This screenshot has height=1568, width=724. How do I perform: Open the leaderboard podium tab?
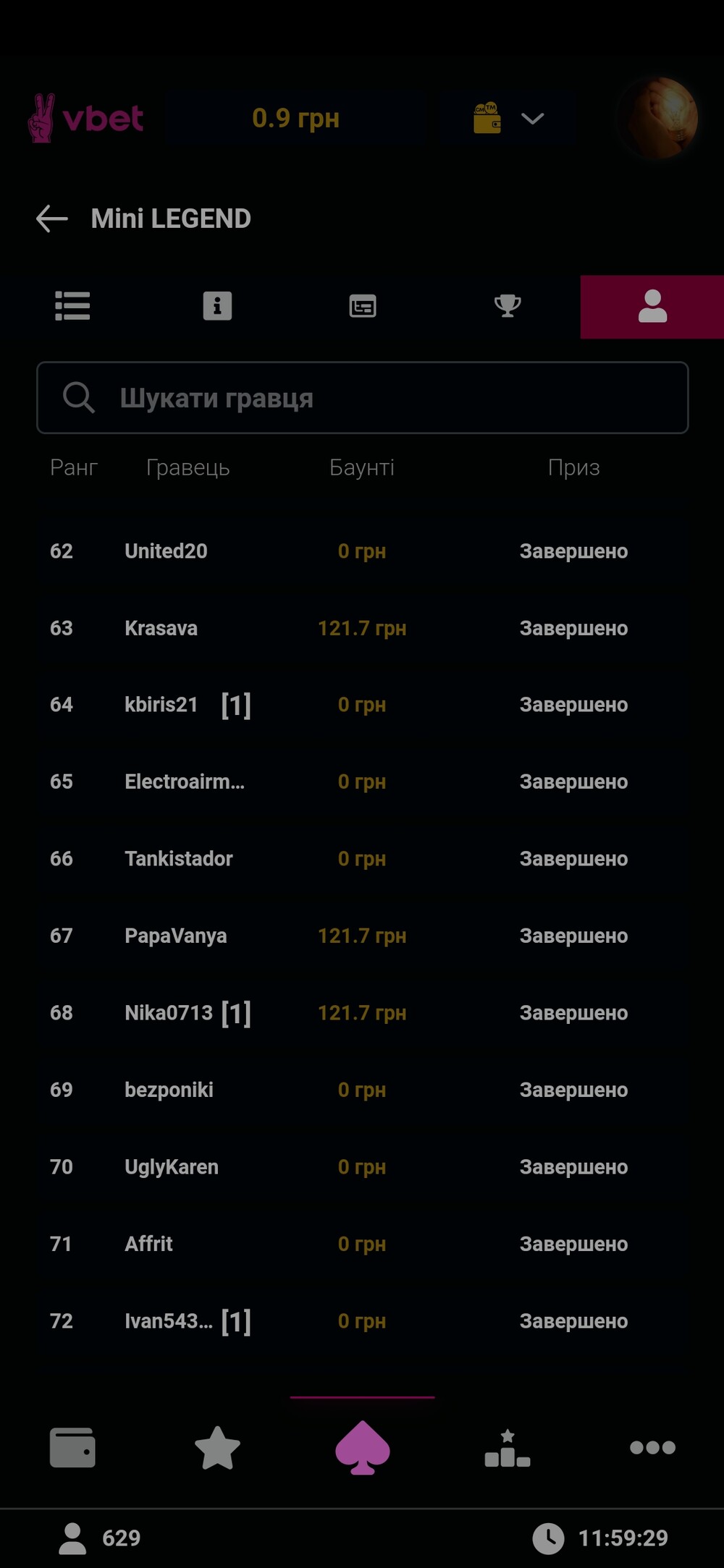(x=507, y=1447)
